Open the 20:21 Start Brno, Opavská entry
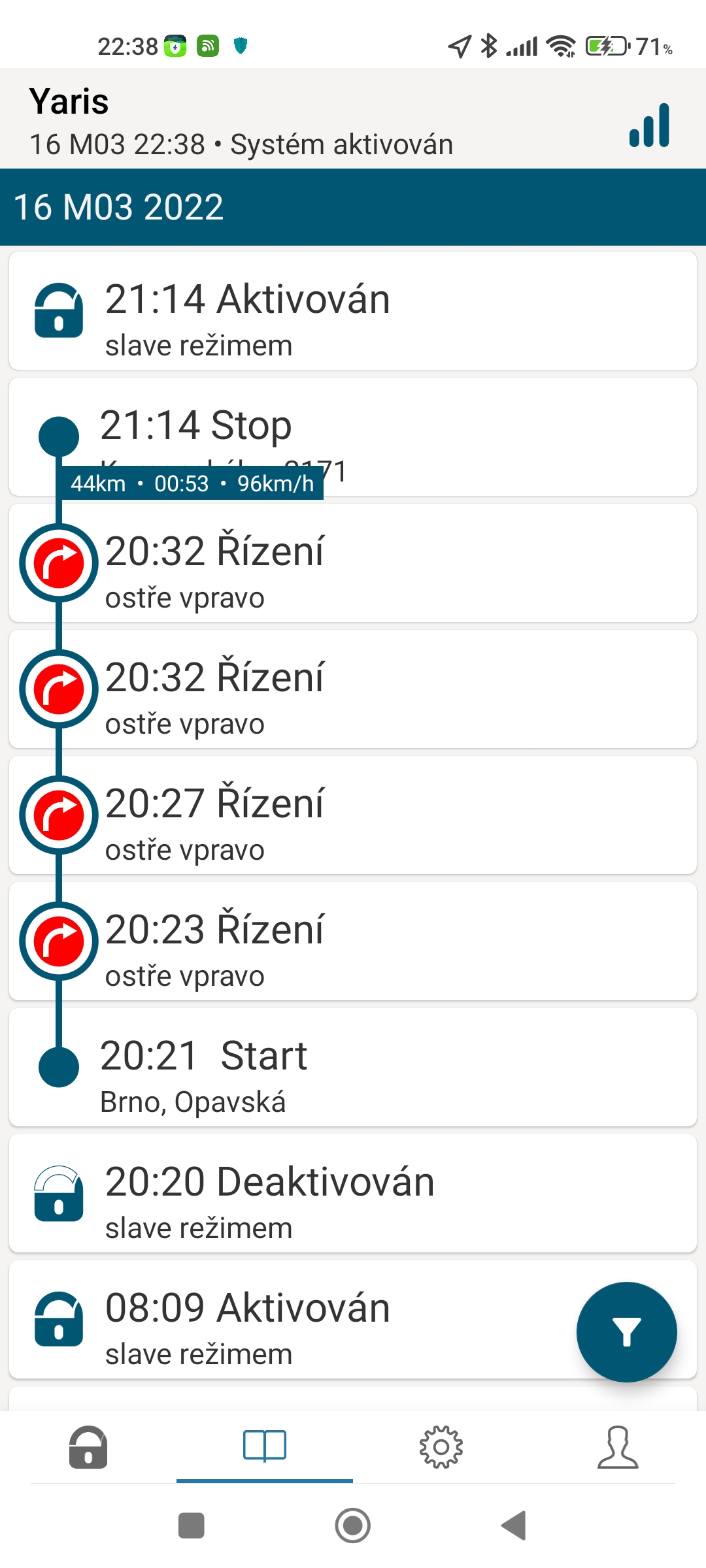Image resolution: width=706 pixels, height=1568 pixels. tap(353, 1068)
